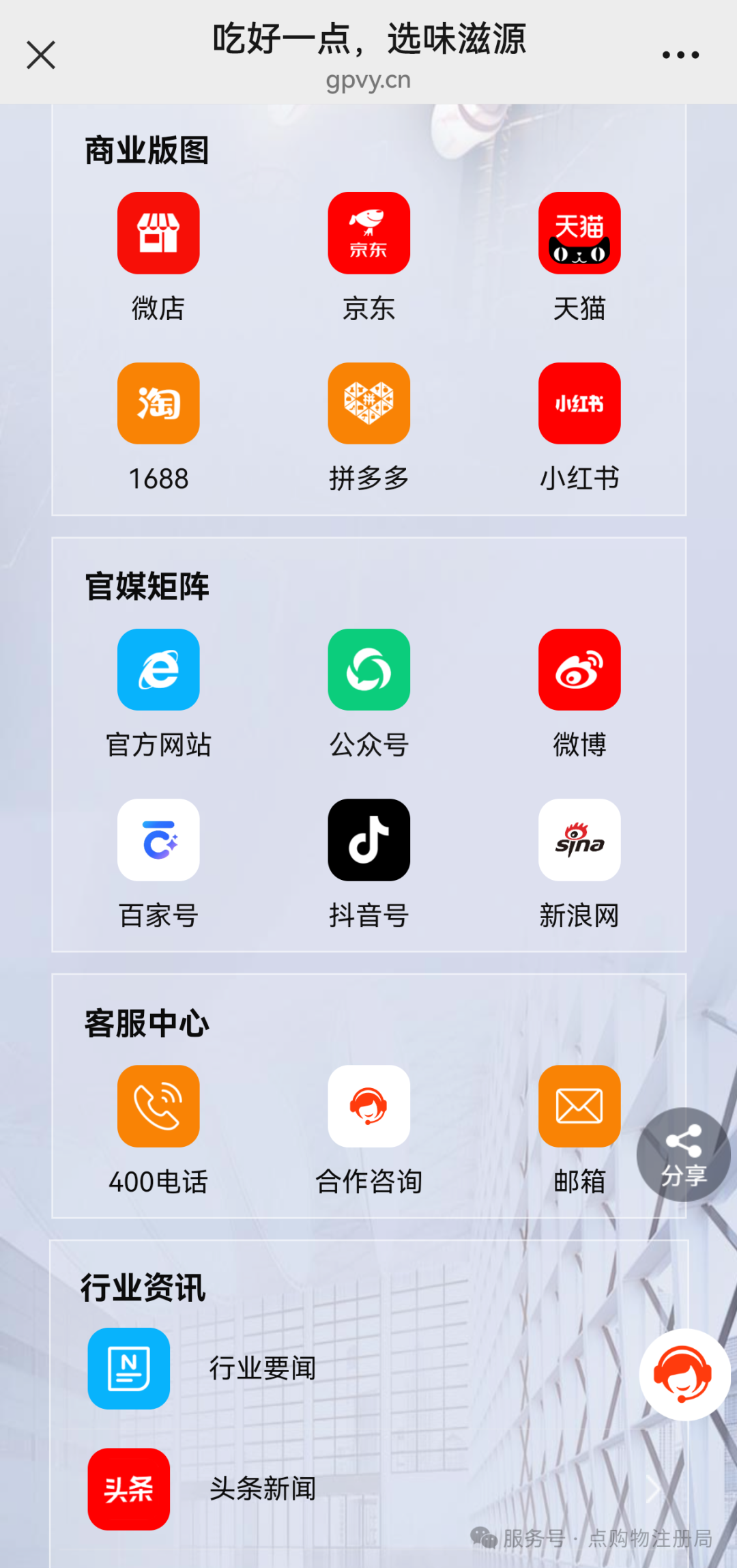737x1568 pixels.
Task: Open the 百家号 account
Action: (x=158, y=840)
